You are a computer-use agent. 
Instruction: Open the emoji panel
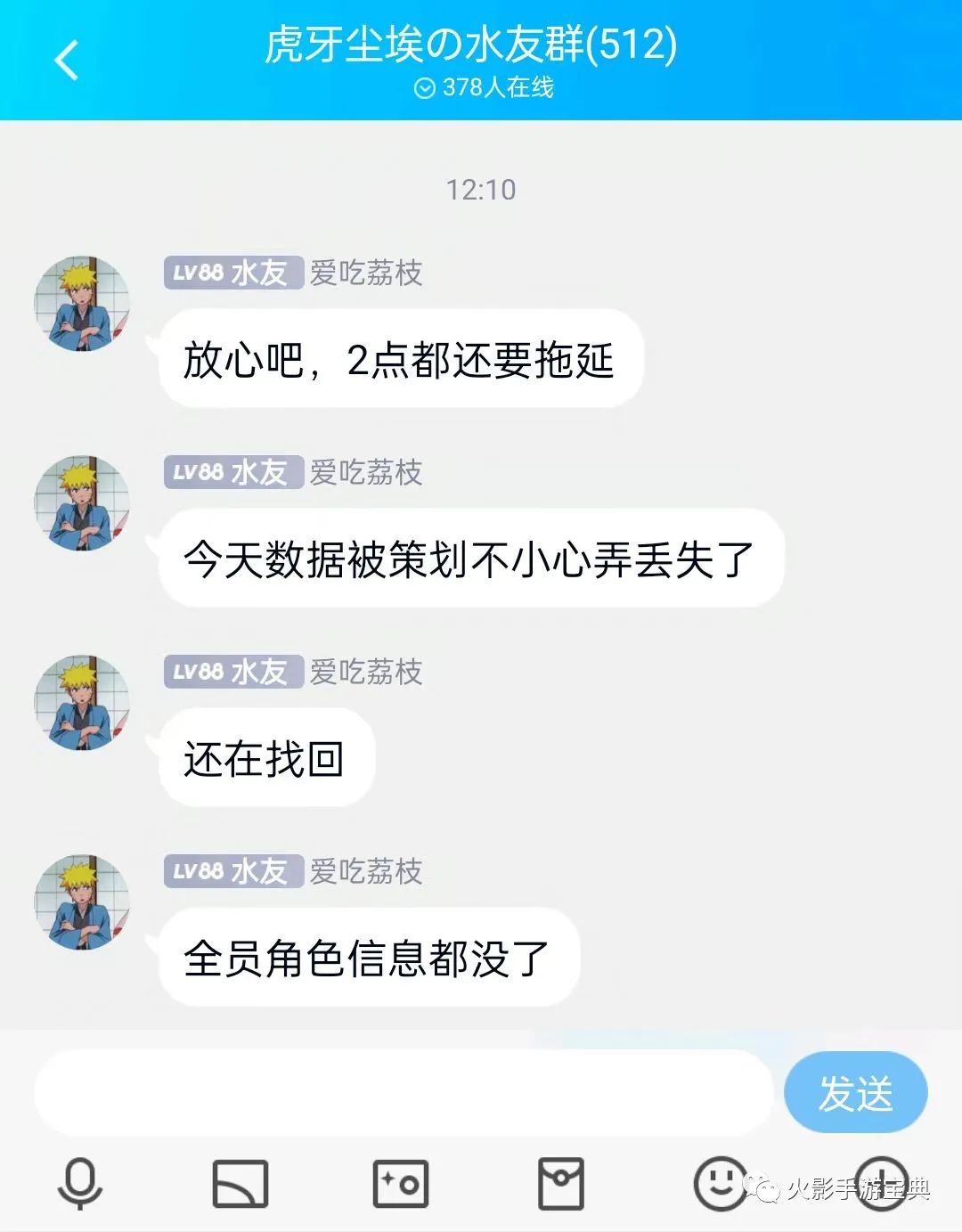(720, 1184)
